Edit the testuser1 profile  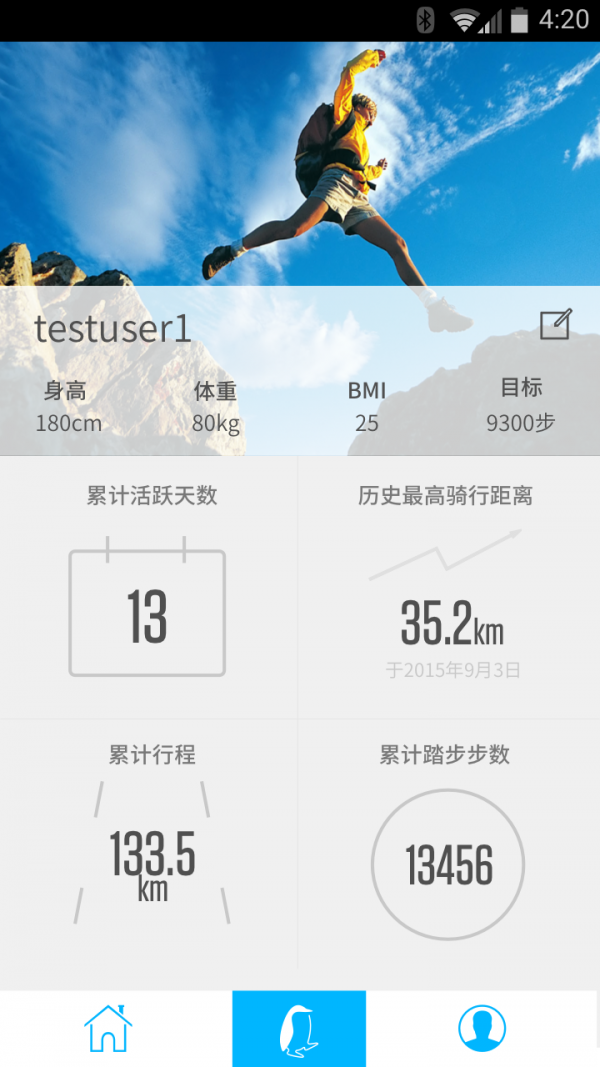click(x=555, y=325)
